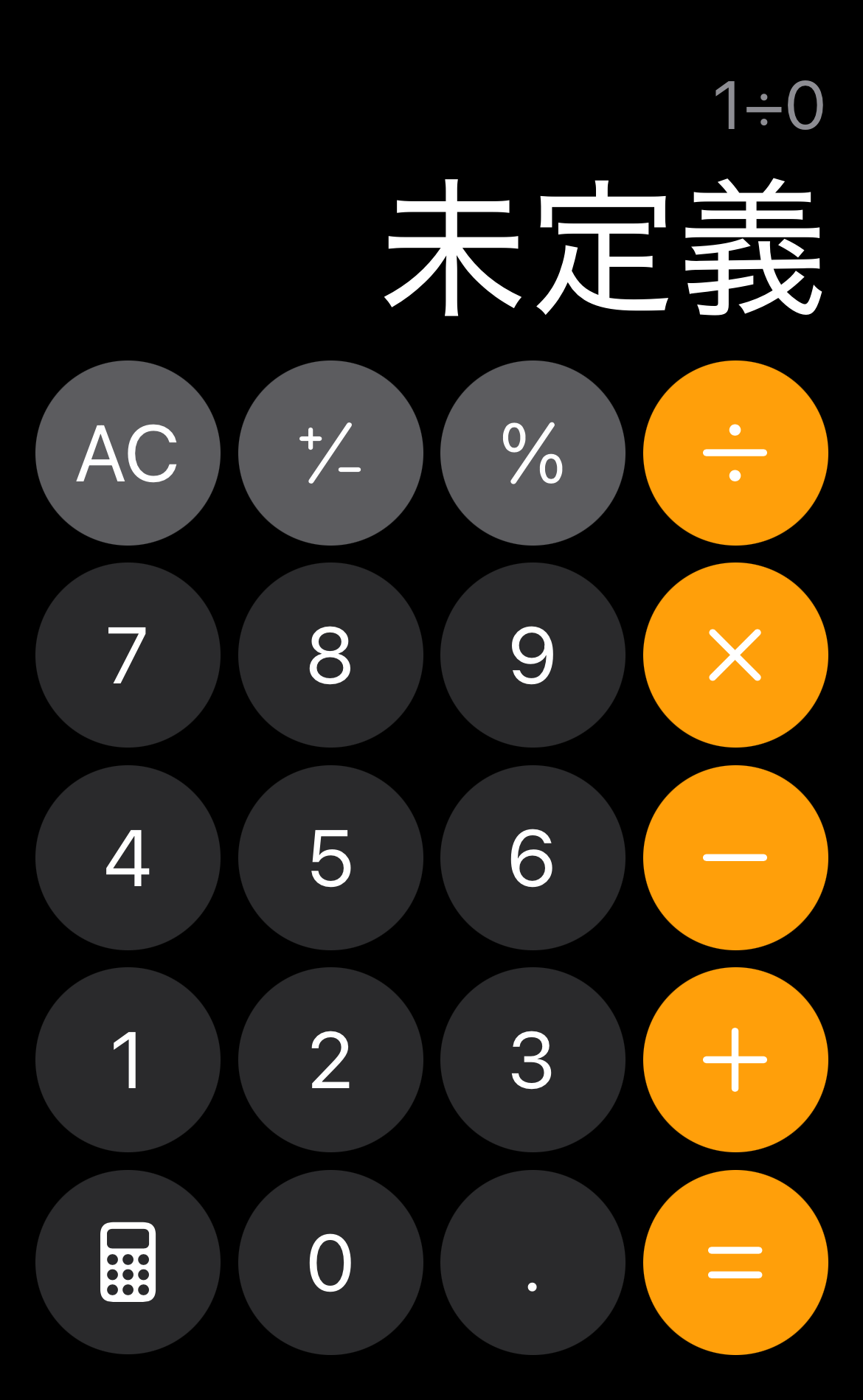Enter the digit 8
The width and height of the screenshot is (863, 1400).
coord(330,655)
